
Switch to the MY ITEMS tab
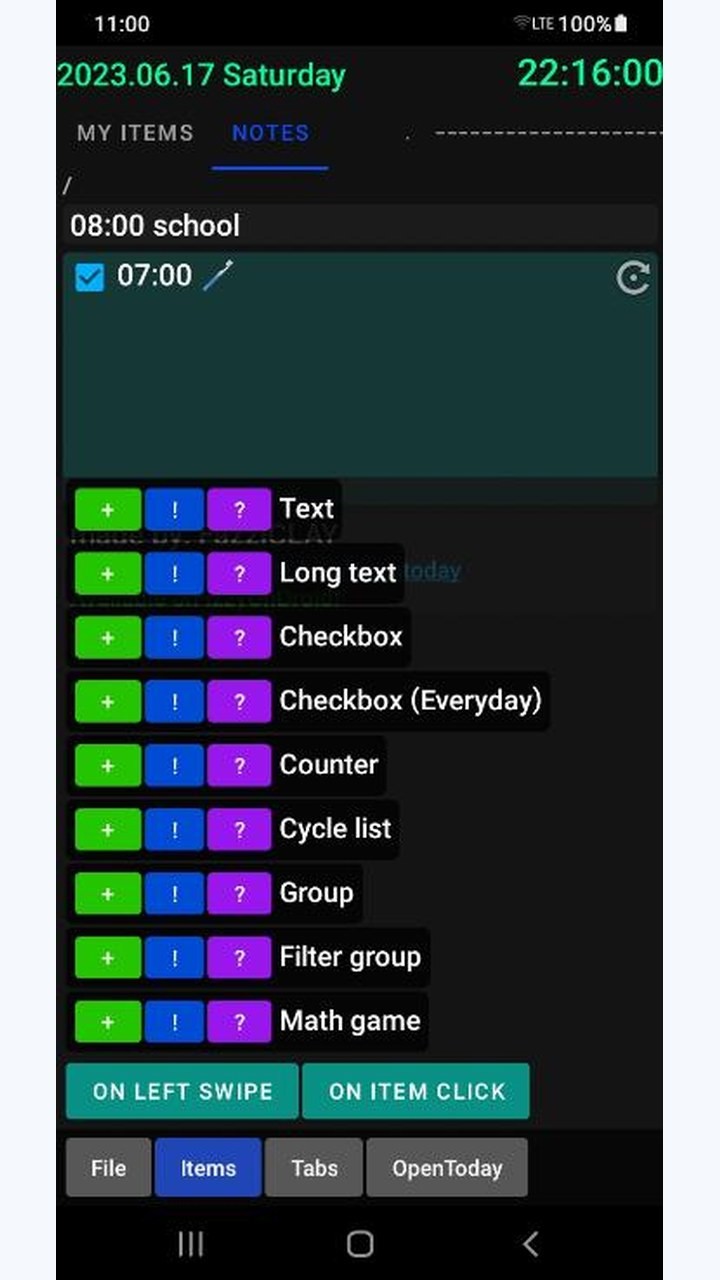[x=135, y=133]
